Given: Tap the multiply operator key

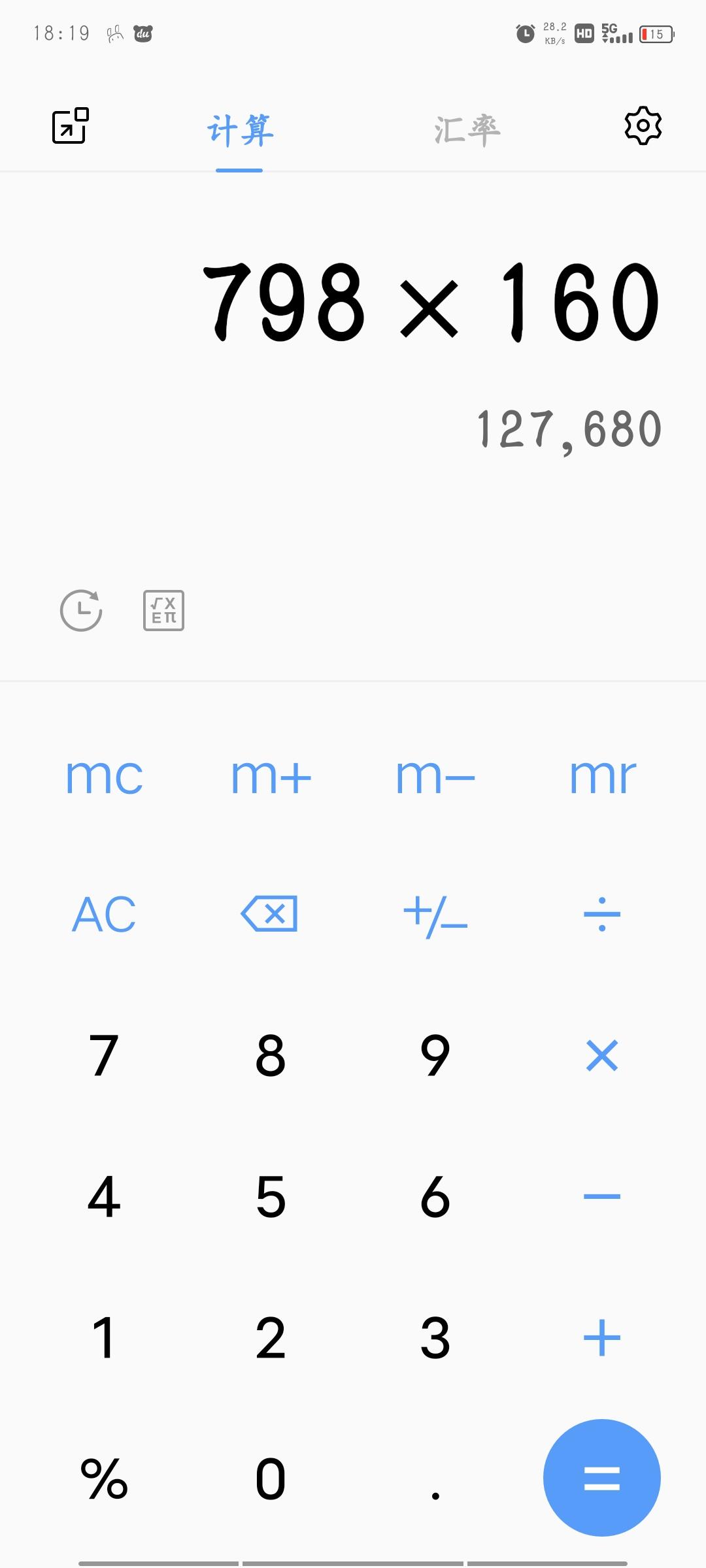Looking at the screenshot, I should [602, 1055].
